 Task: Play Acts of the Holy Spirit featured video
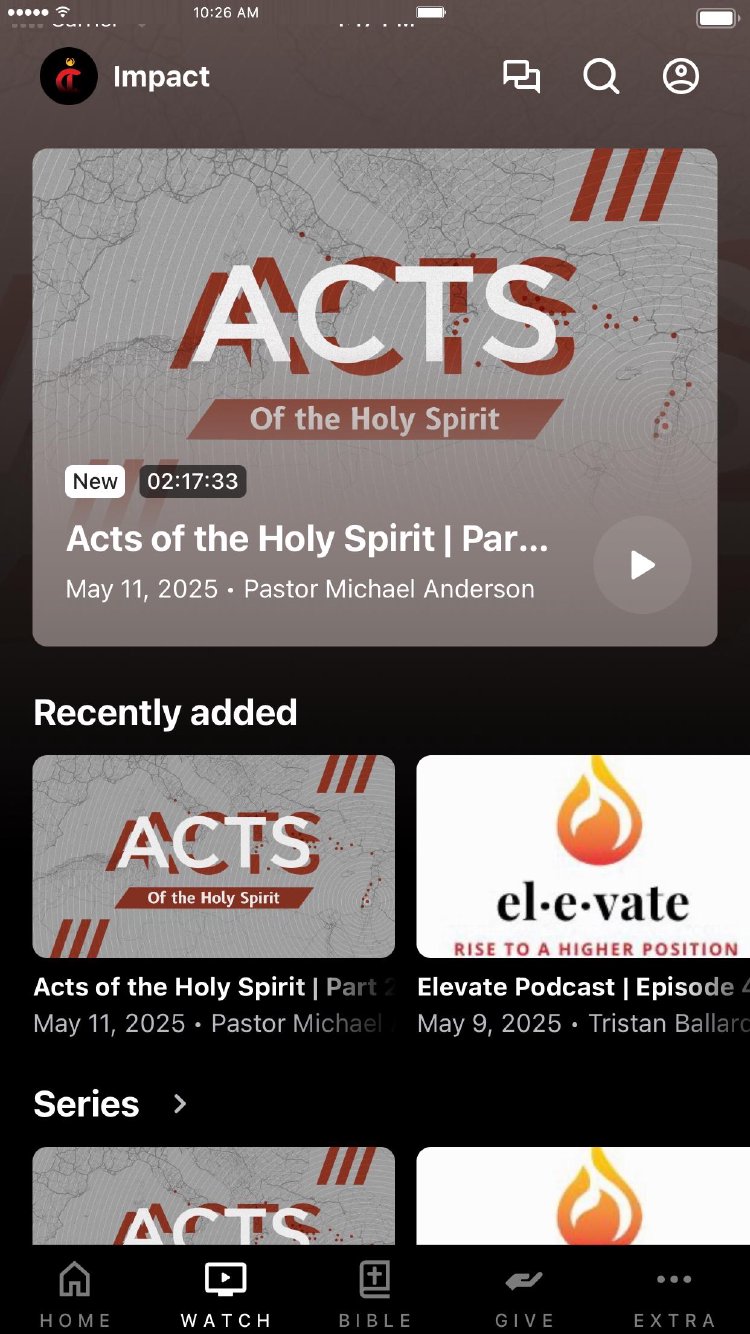pos(642,565)
